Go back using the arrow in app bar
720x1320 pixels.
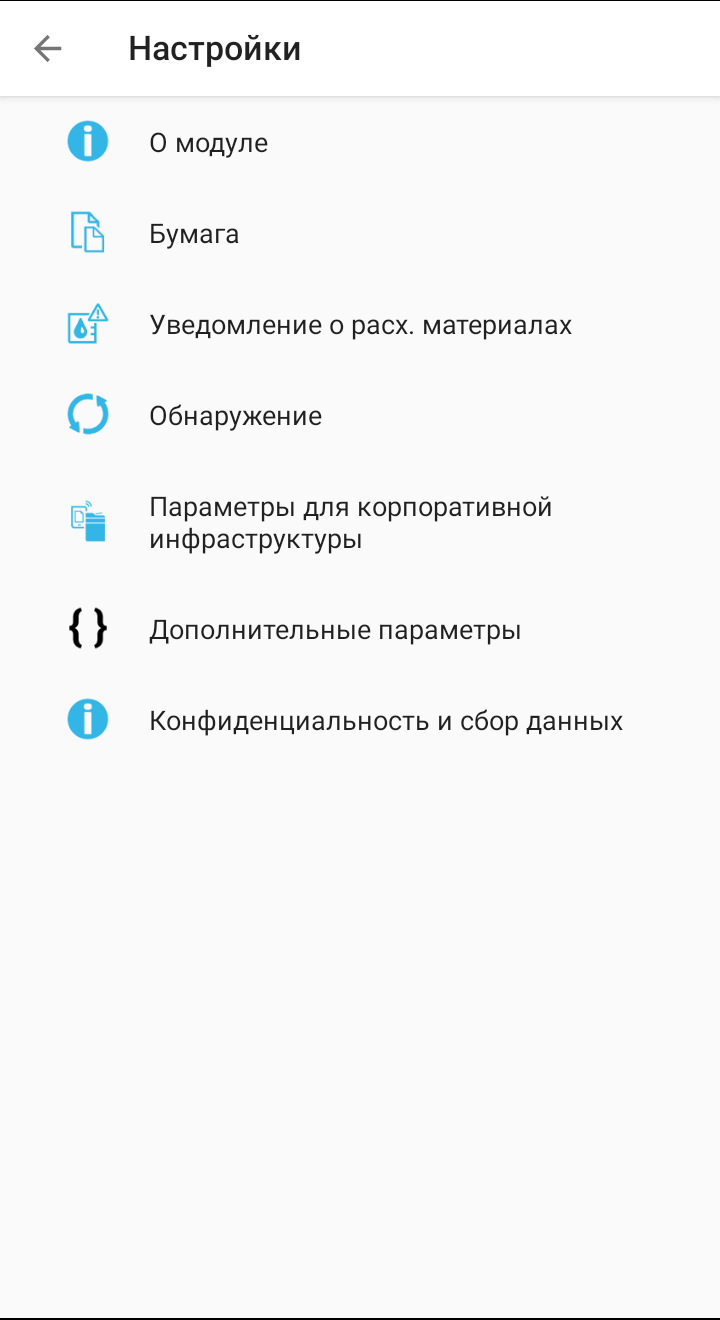pos(47,48)
